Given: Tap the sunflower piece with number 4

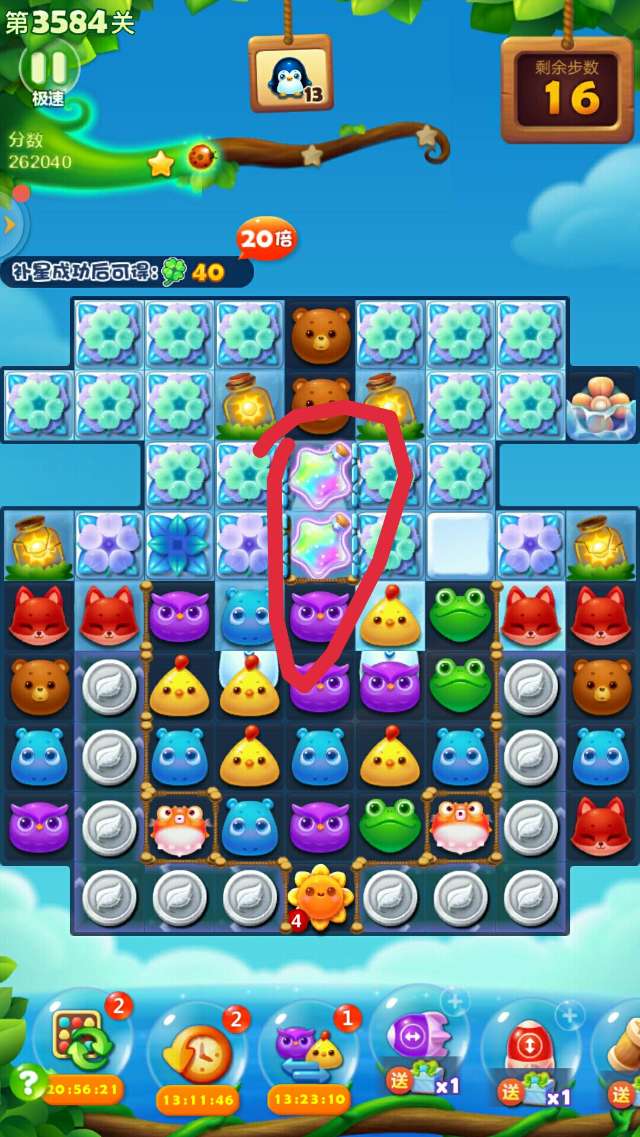Looking at the screenshot, I should 320,893.
